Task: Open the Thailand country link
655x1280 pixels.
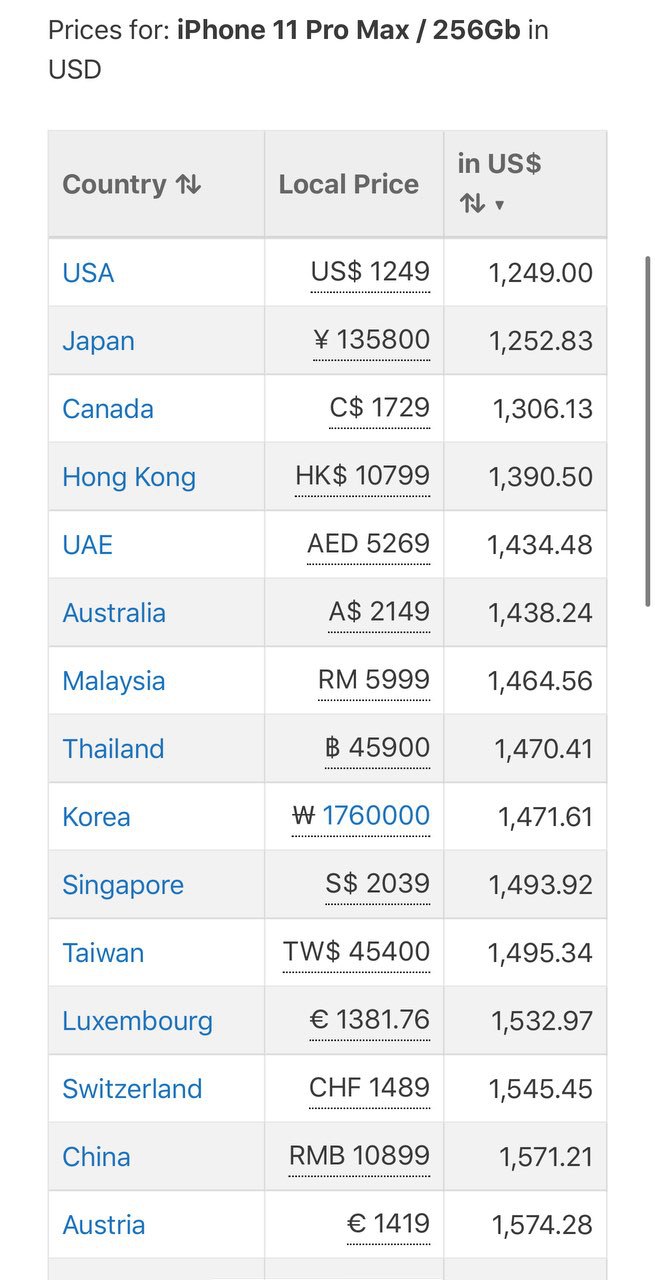Action: pyautogui.click(x=113, y=749)
